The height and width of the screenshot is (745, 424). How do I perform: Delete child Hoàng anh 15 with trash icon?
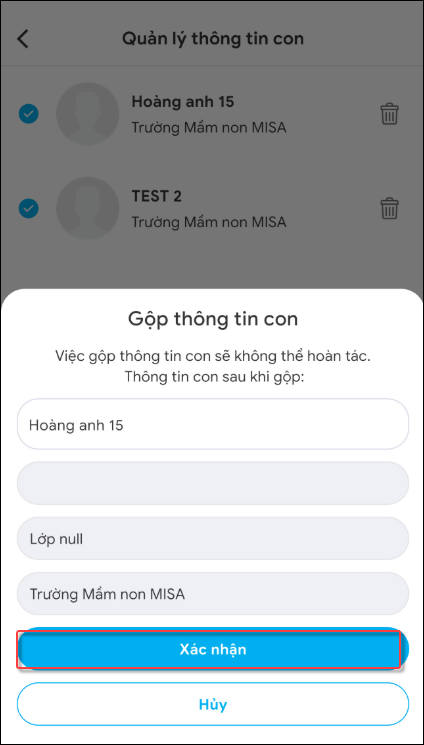point(390,114)
